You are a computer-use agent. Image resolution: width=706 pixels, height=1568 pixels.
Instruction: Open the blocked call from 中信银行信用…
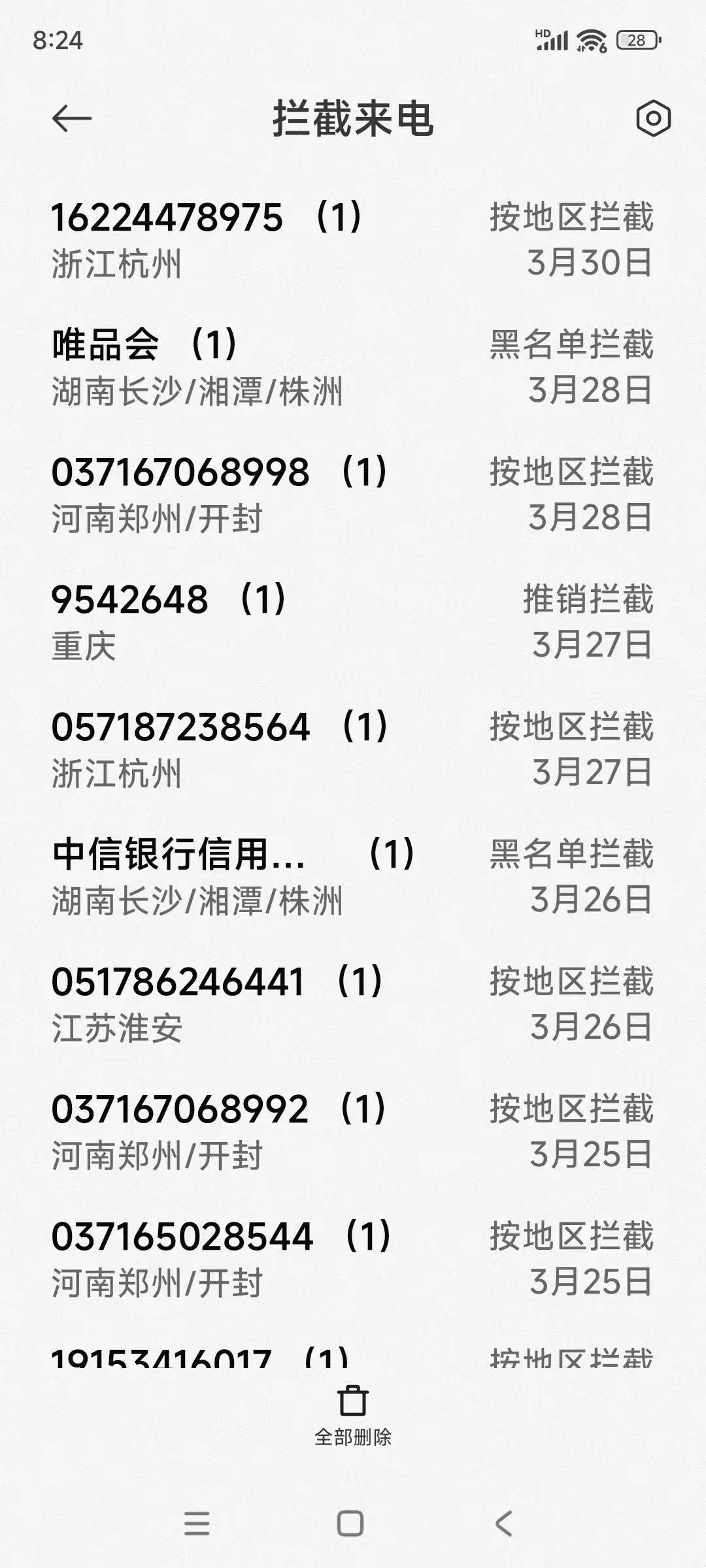coord(353,877)
